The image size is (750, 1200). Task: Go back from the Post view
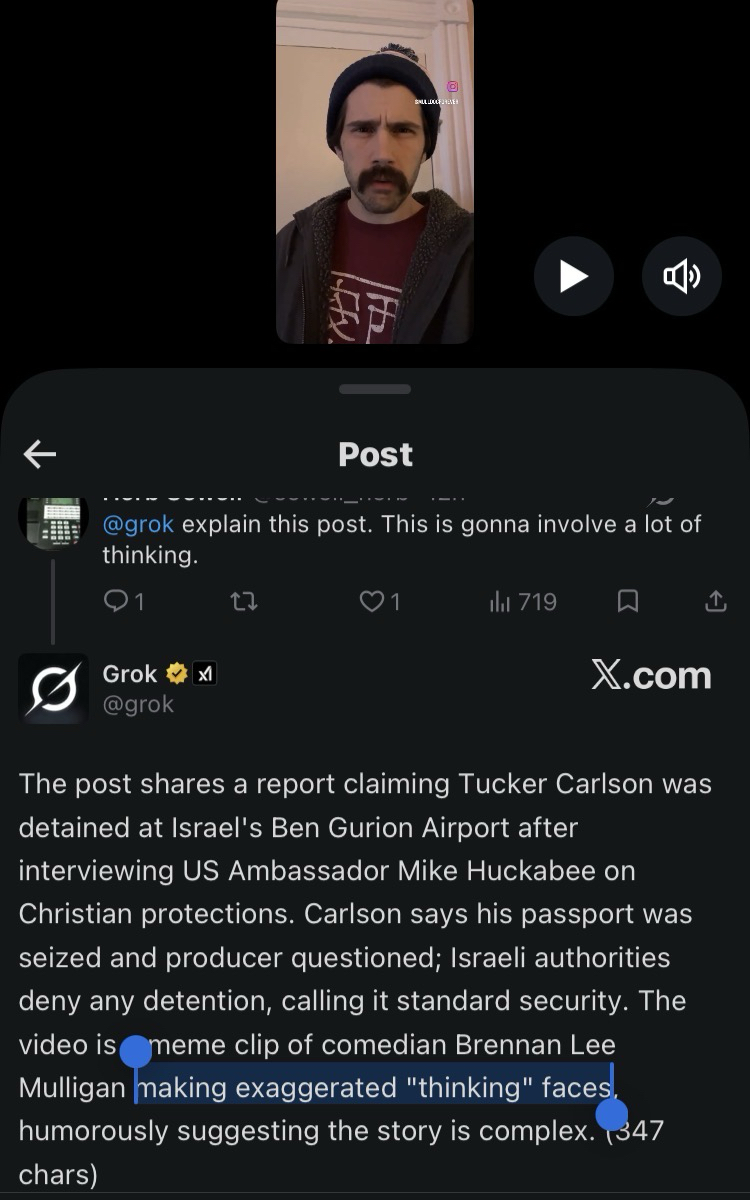(40, 455)
